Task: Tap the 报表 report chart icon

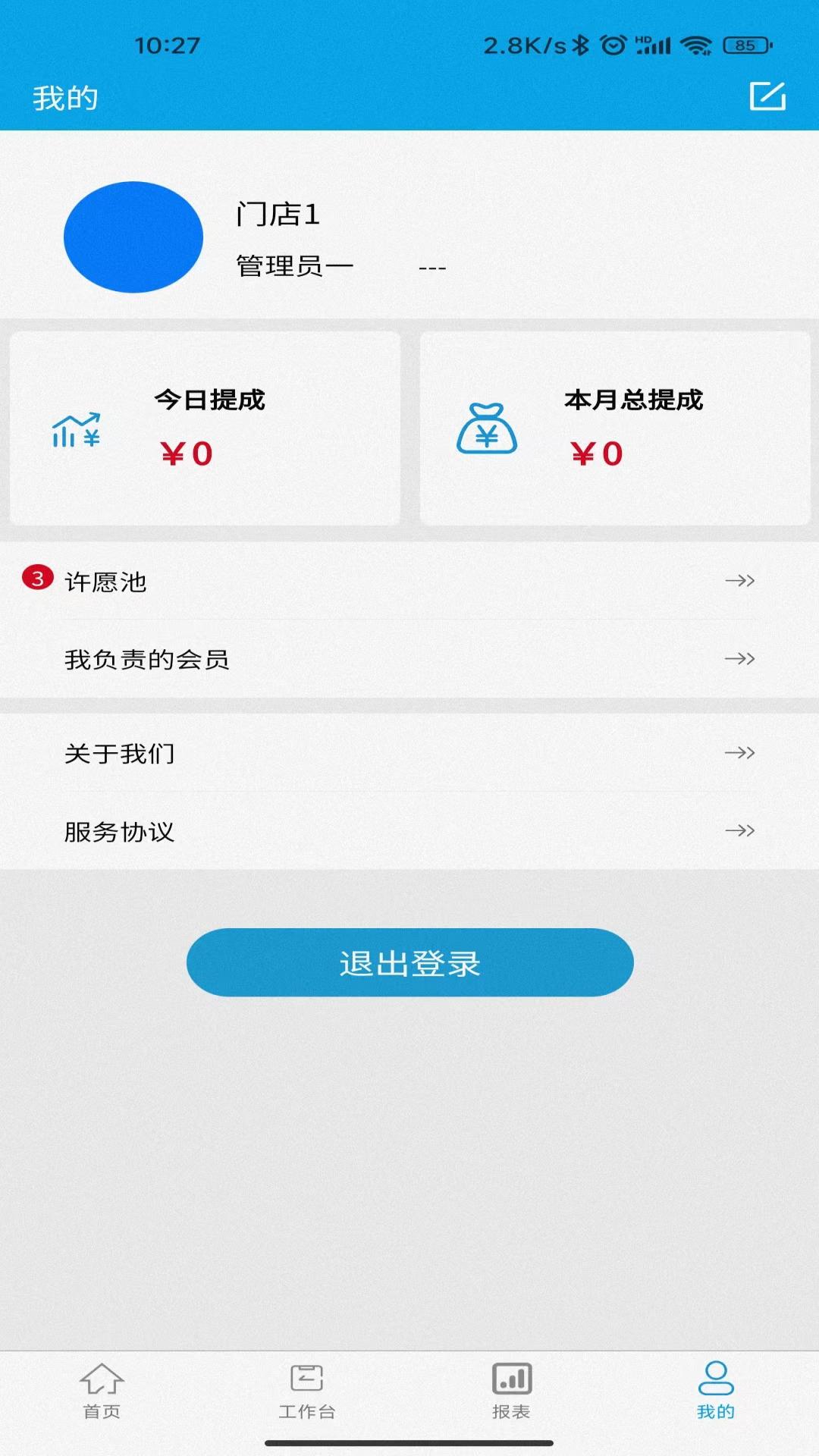Action: pyautogui.click(x=512, y=1376)
